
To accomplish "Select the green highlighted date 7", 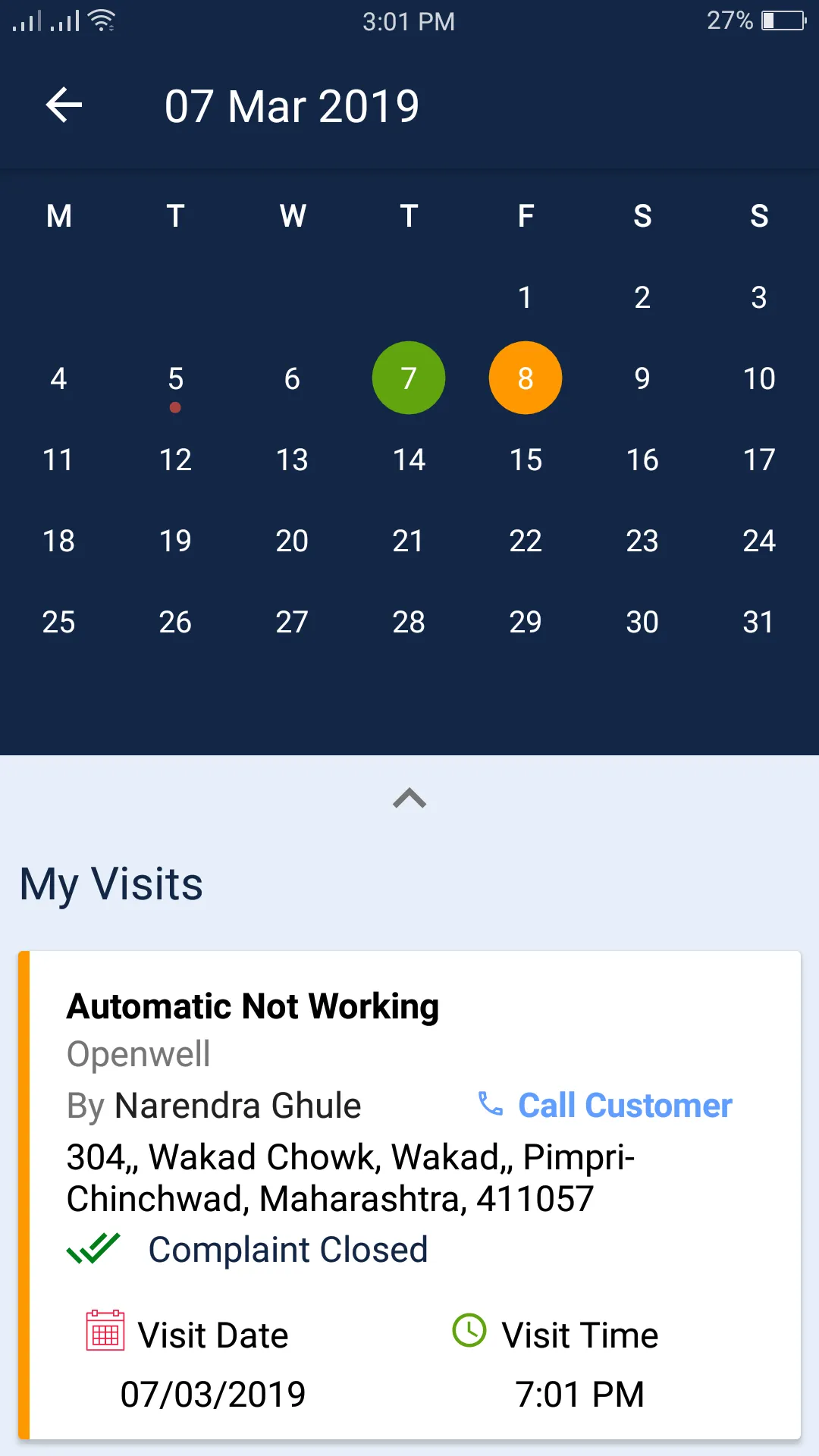I will pyautogui.click(x=409, y=378).
